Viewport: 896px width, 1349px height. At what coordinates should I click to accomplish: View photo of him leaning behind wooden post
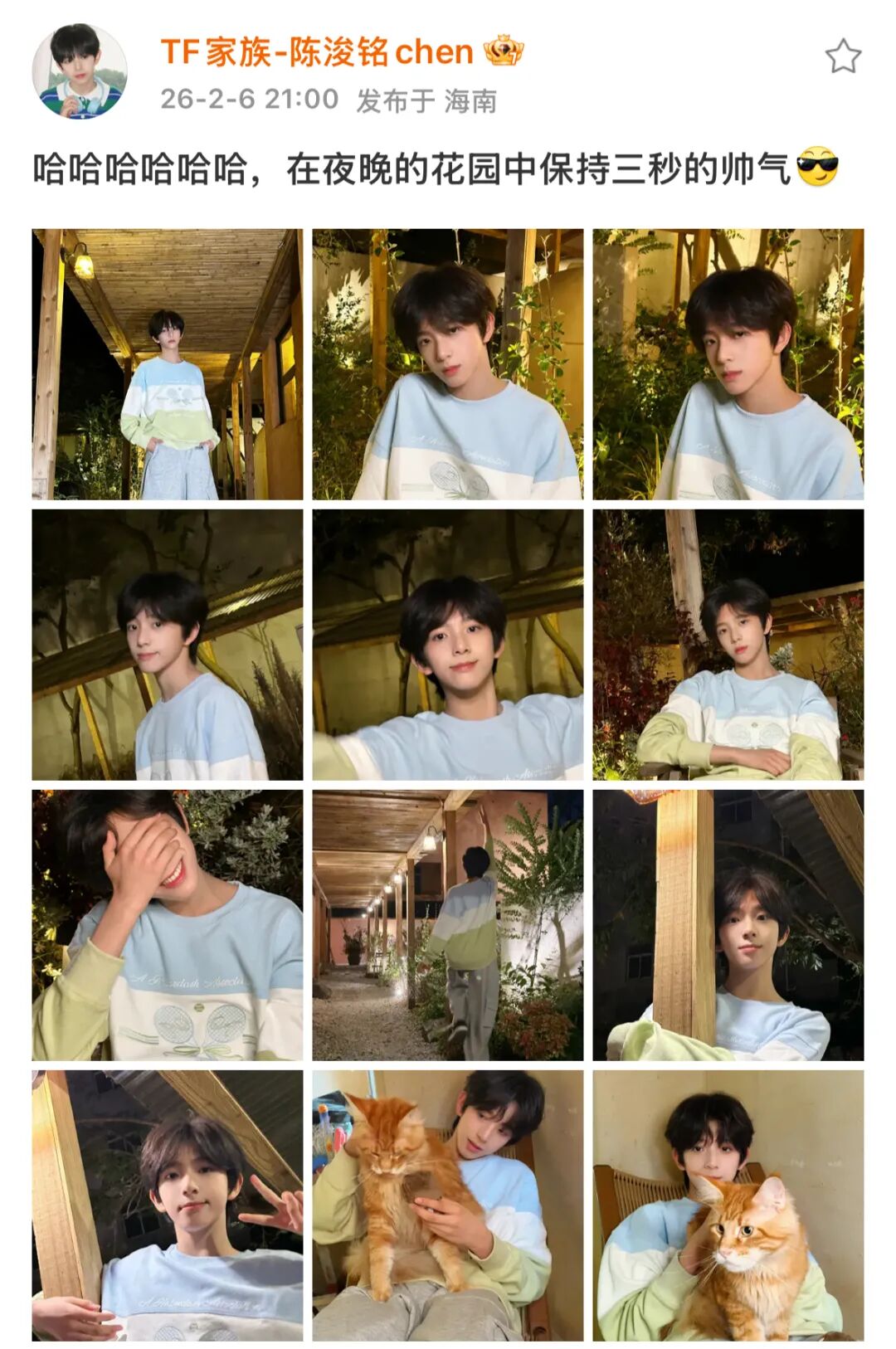point(728,925)
